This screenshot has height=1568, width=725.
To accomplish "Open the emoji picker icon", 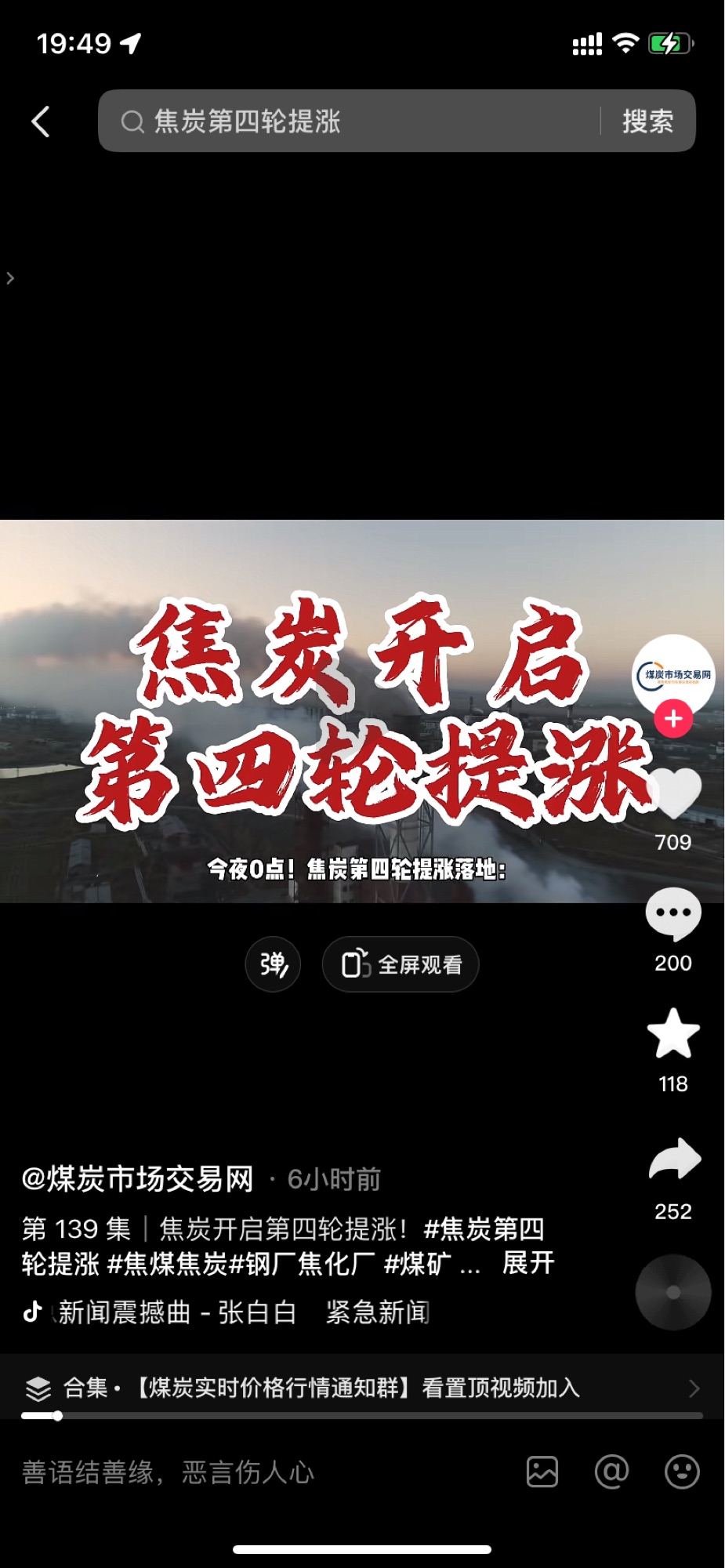I will pyautogui.click(x=681, y=1472).
